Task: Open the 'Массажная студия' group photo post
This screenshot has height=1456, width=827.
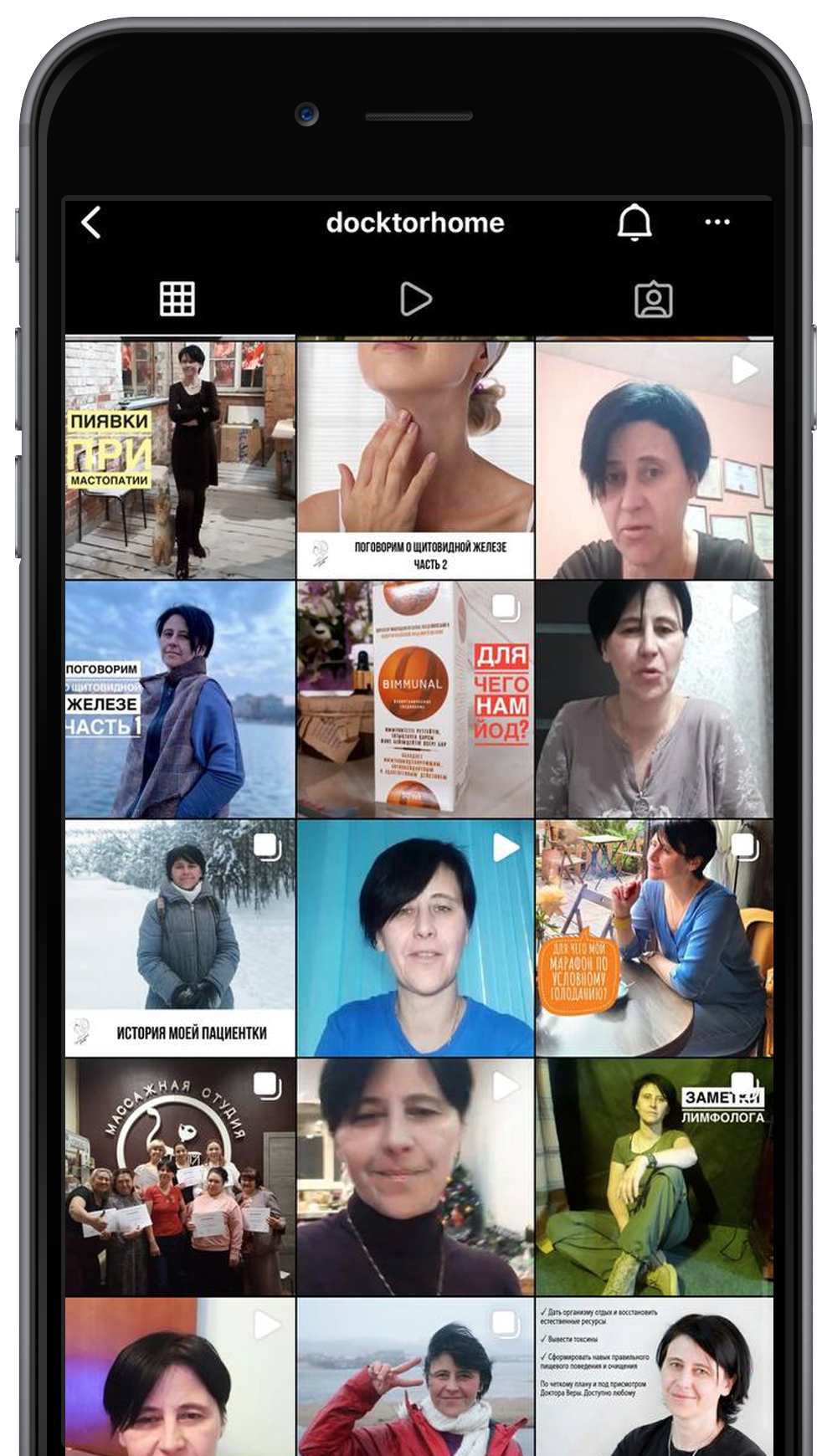Action: pos(180,1177)
